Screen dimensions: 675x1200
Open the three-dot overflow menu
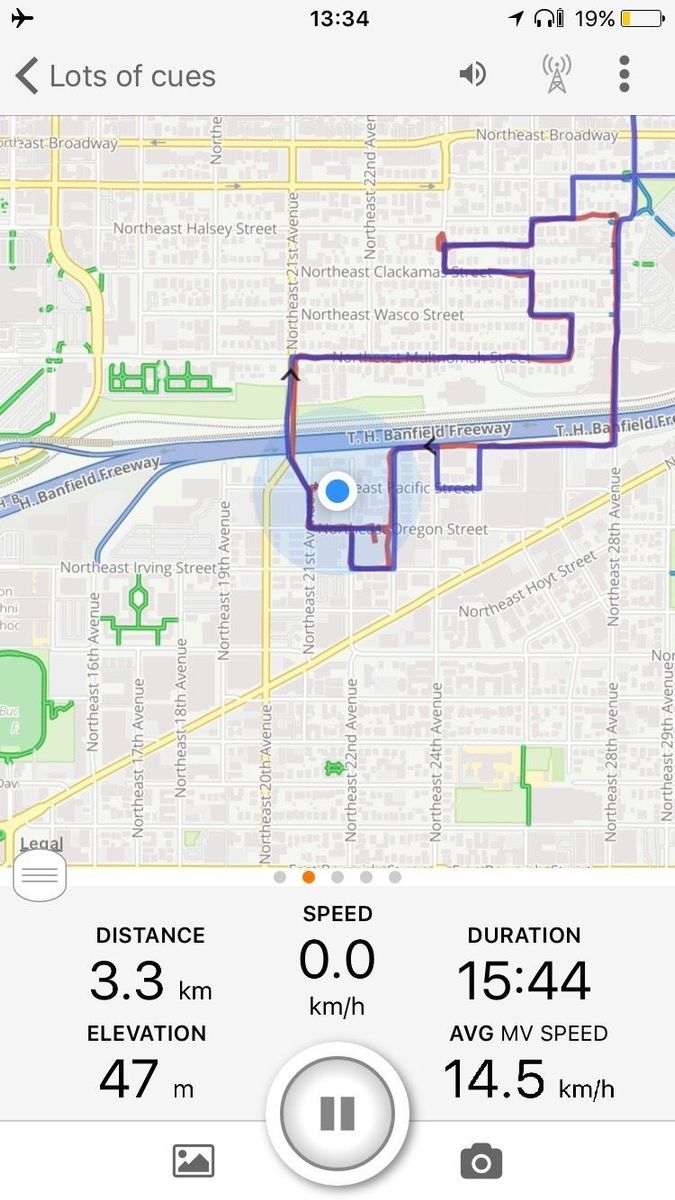pos(624,74)
